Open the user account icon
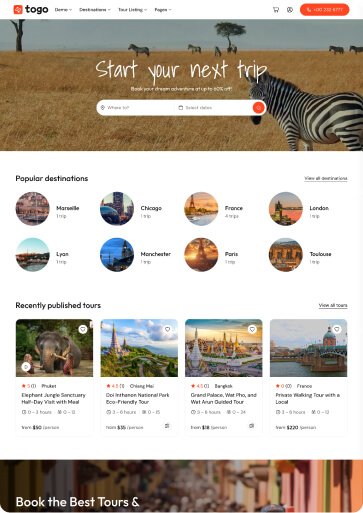The width and height of the screenshot is (363, 513). click(x=290, y=10)
